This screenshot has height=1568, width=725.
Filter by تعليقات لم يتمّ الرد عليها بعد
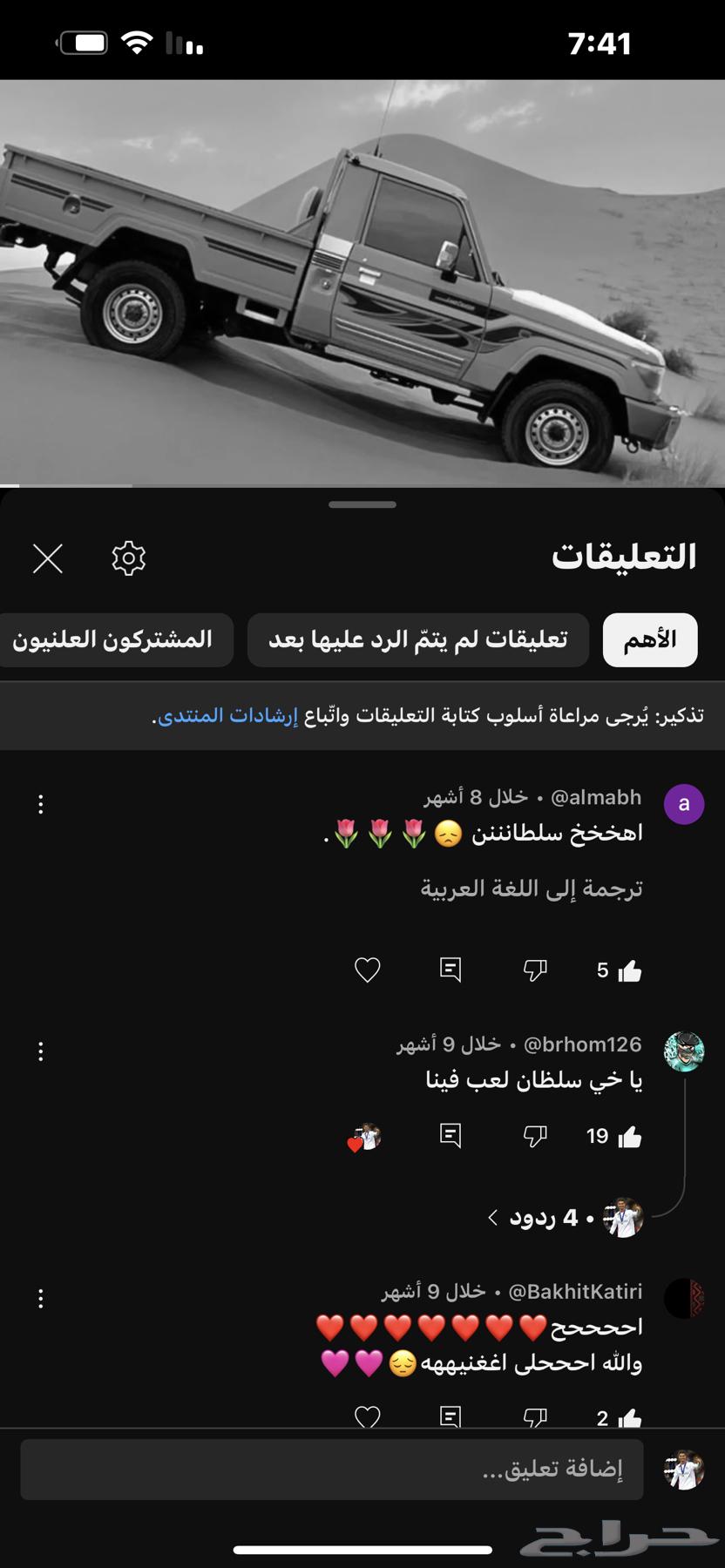(418, 640)
